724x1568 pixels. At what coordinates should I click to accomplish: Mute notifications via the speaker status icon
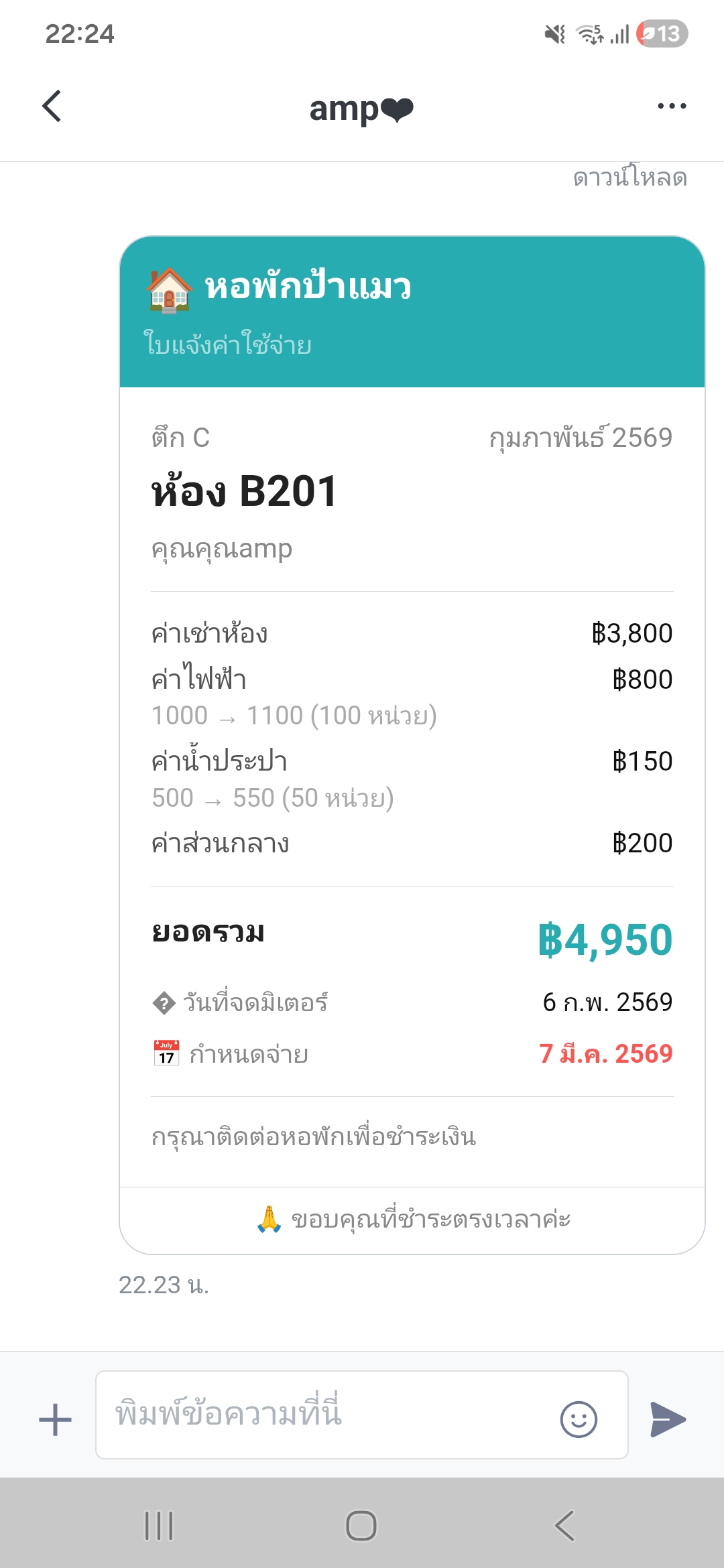coord(554,37)
